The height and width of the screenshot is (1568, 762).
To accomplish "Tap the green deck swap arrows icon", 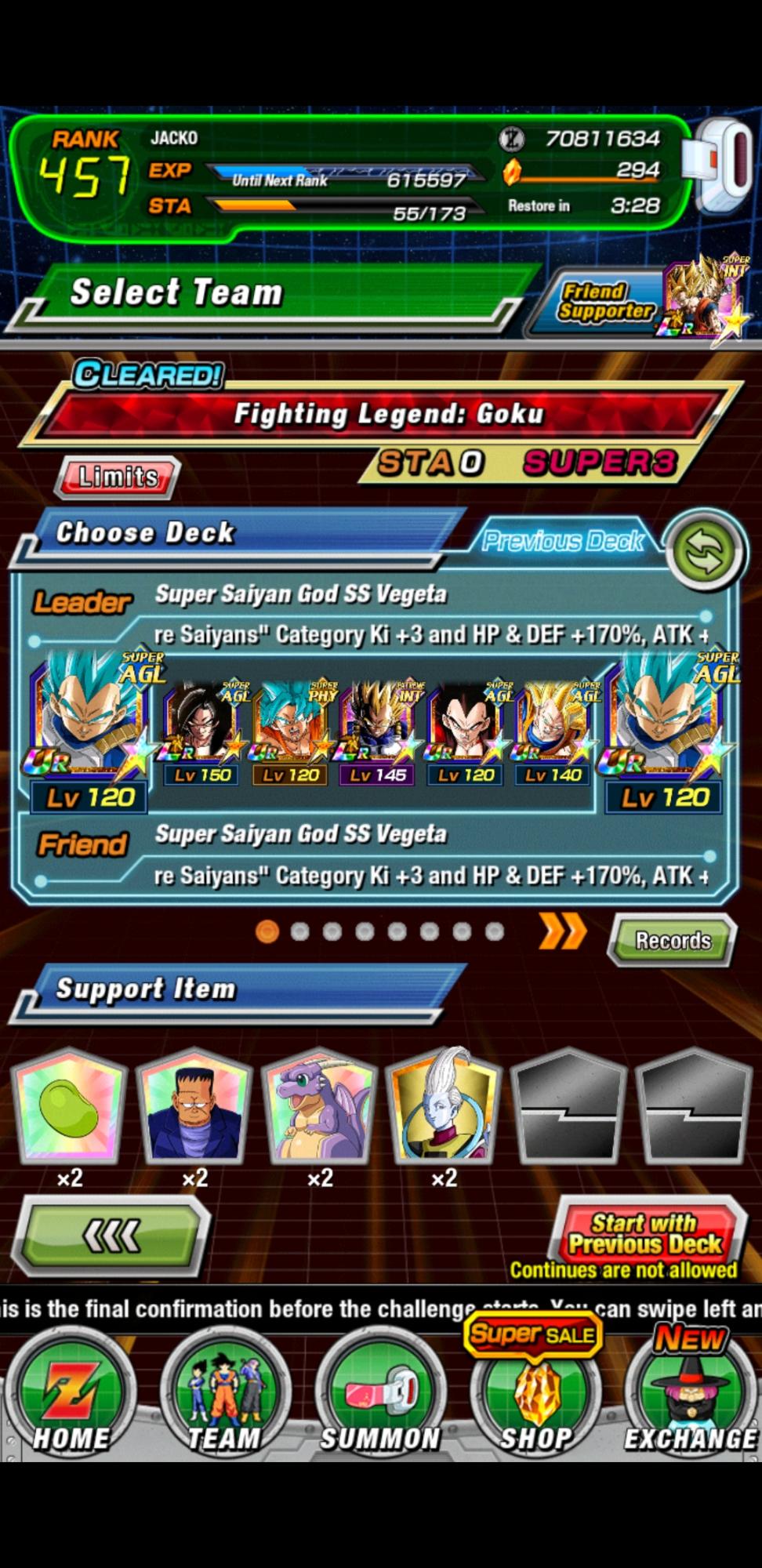I will pyautogui.click(x=704, y=551).
